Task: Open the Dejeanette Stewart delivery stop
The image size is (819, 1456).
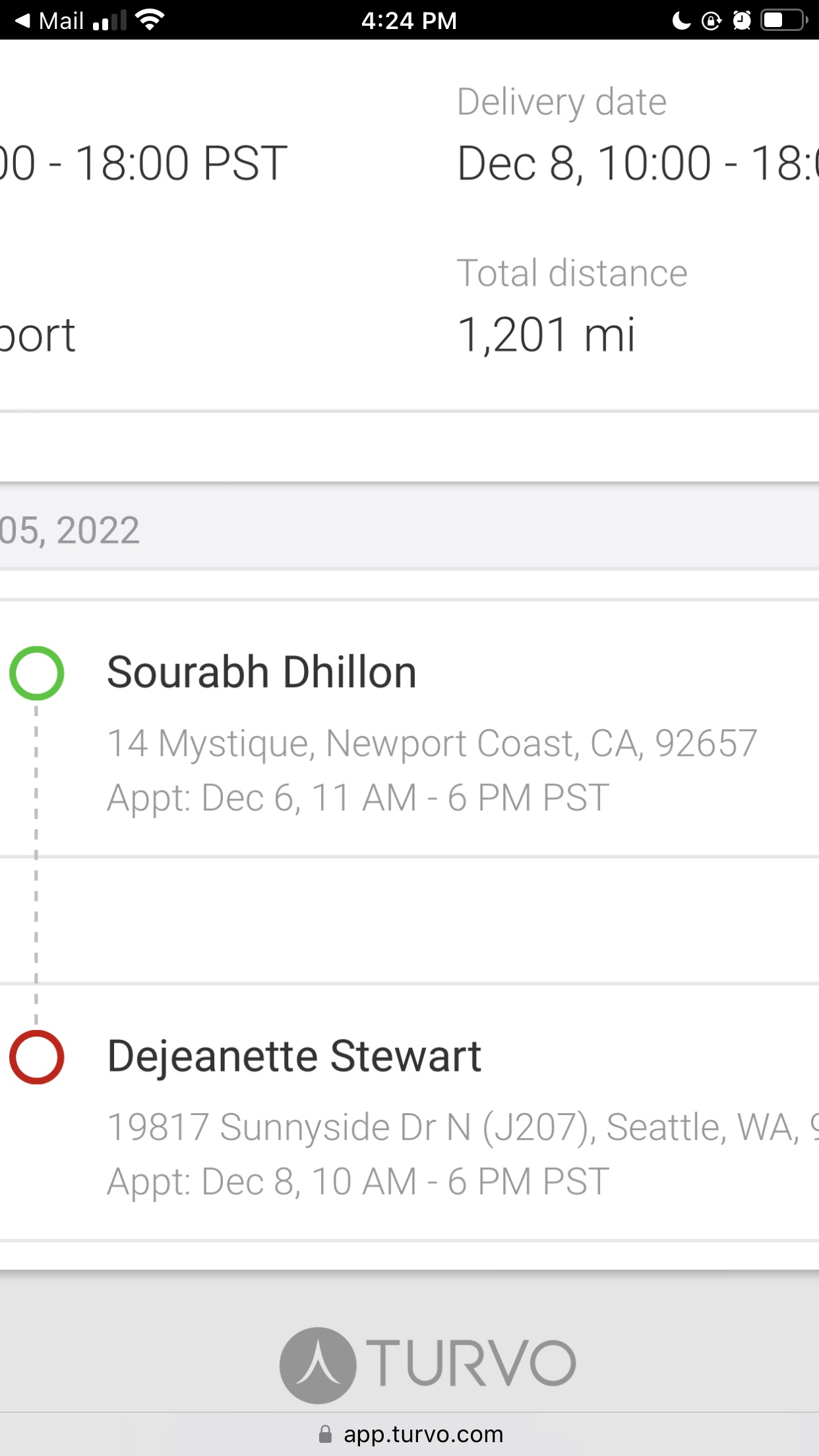Action: [409, 1112]
